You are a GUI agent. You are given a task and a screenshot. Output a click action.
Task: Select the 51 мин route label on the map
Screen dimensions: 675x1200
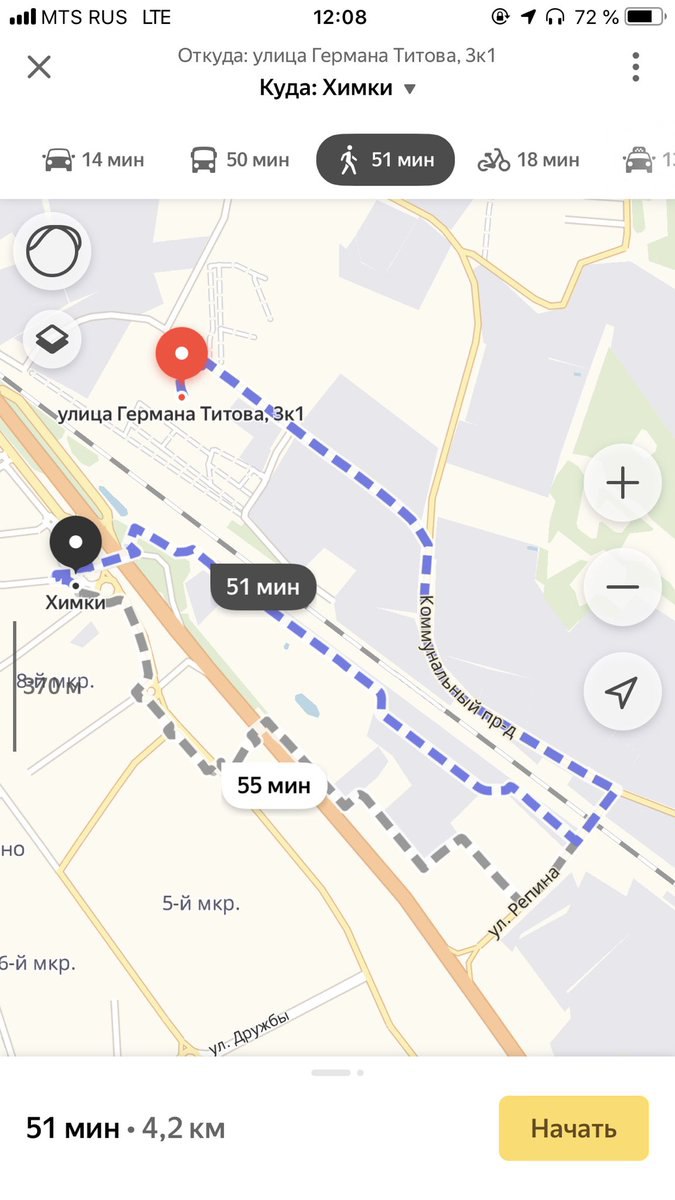tap(263, 587)
